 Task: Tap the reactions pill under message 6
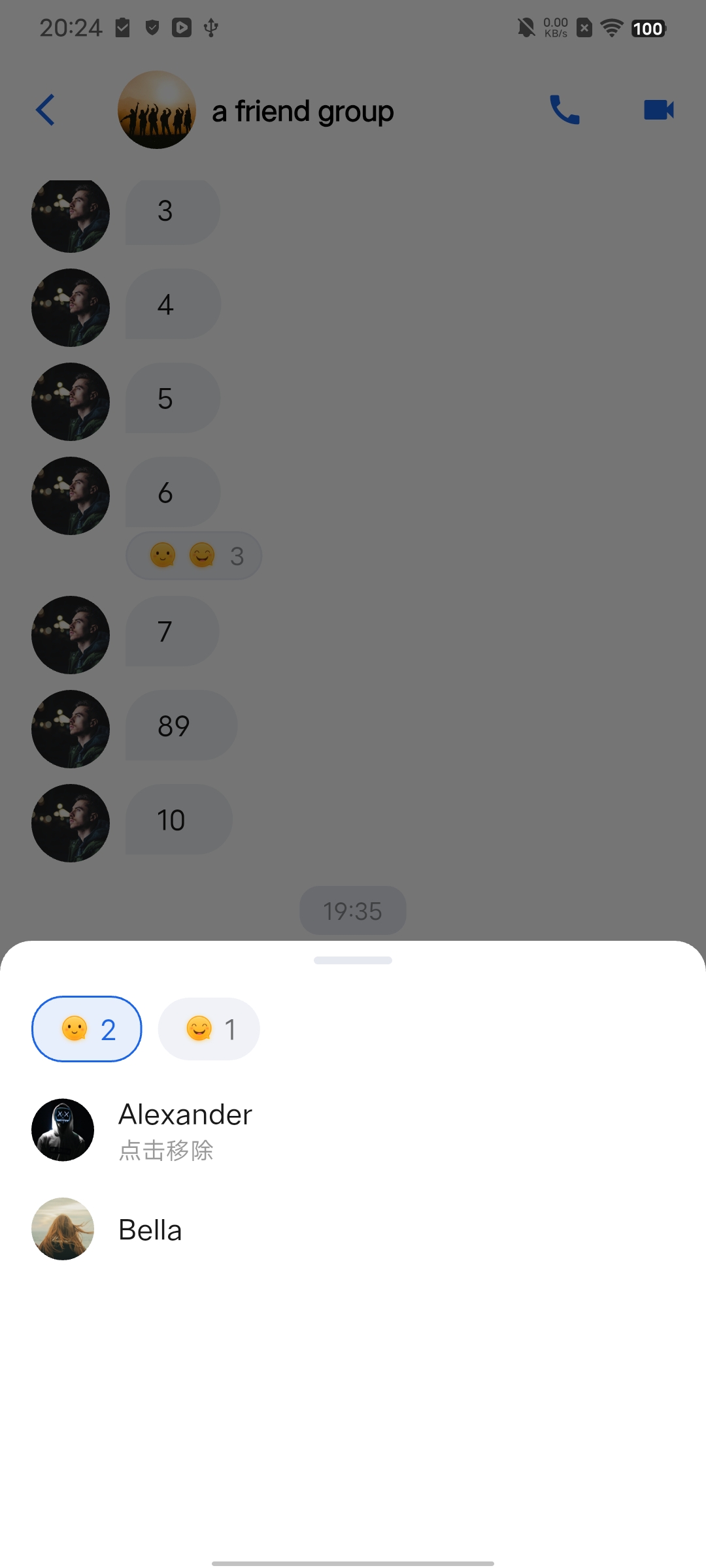(194, 556)
